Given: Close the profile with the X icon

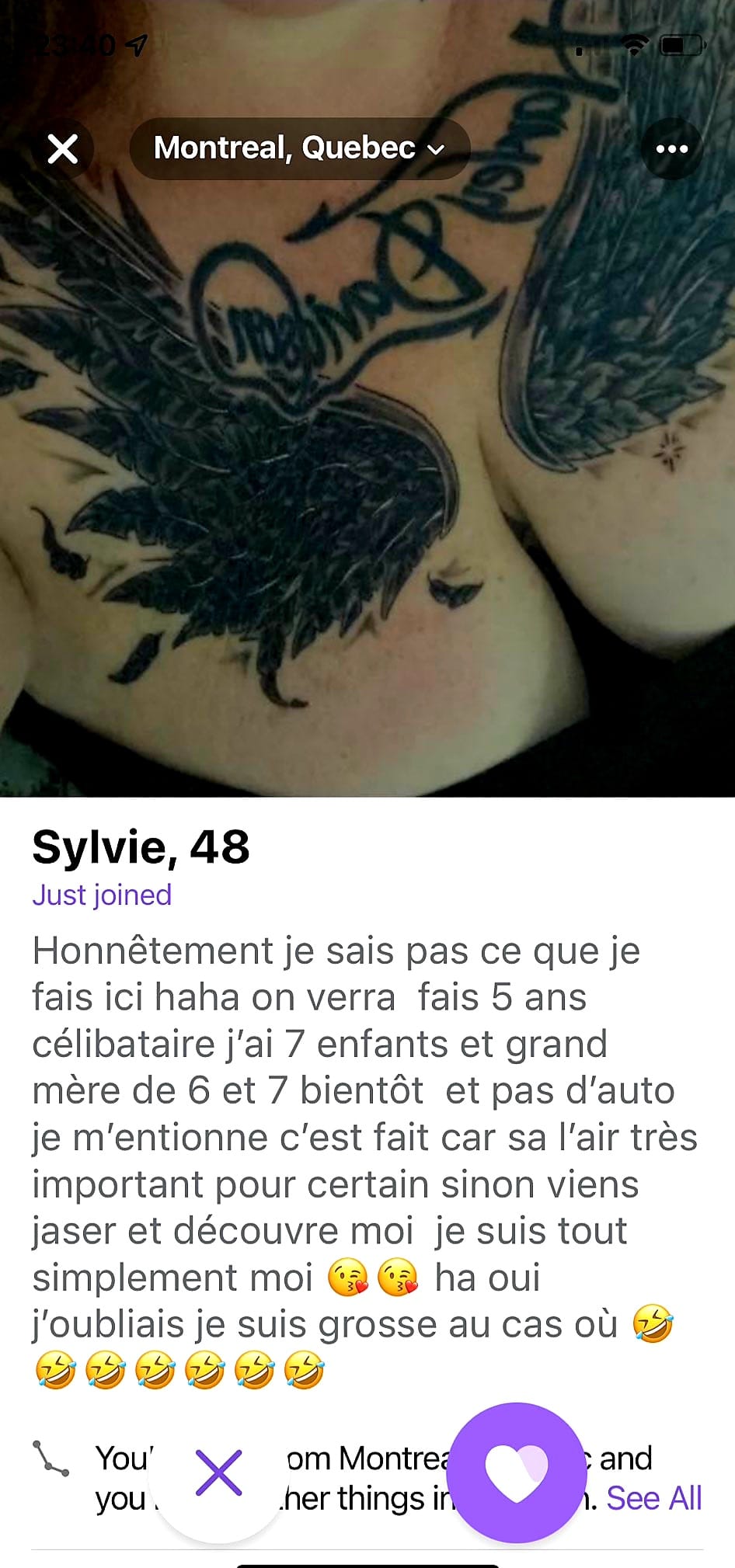Looking at the screenshot, I should [63, 148].
